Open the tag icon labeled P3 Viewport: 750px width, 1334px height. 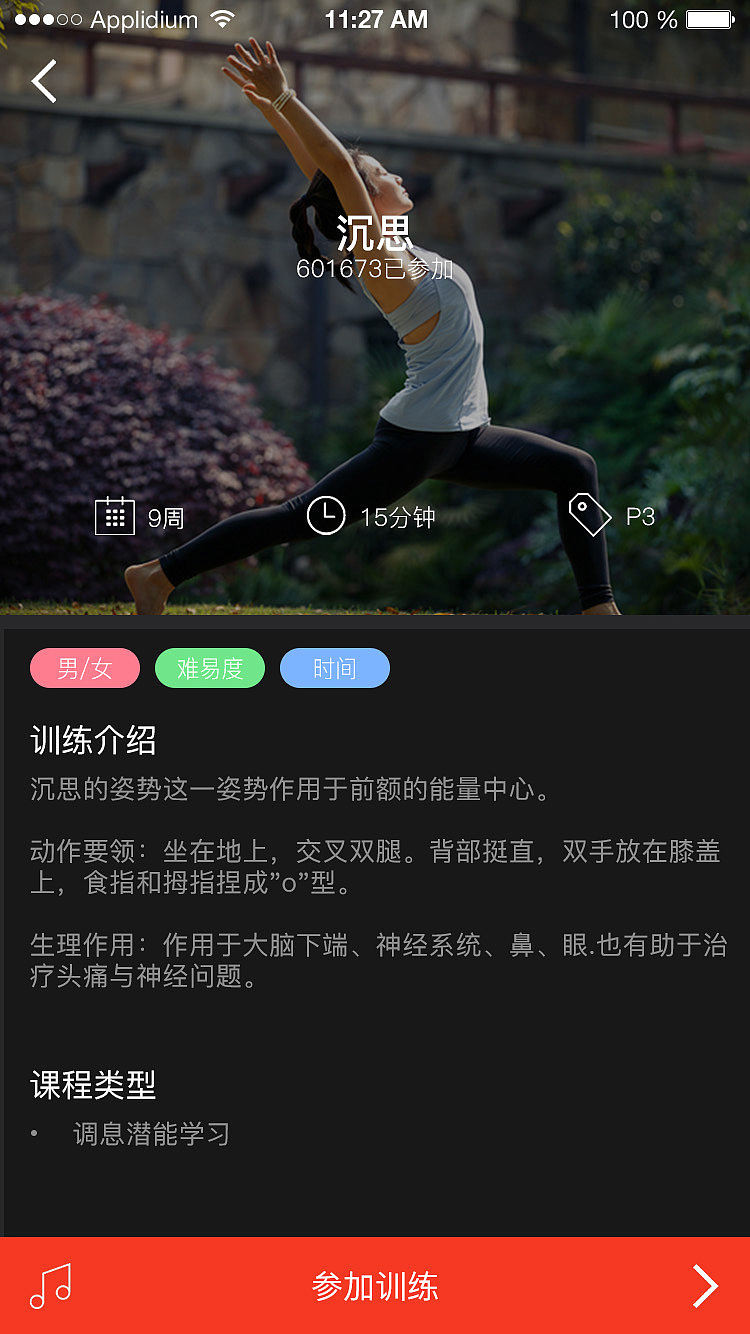click(590, 516)
